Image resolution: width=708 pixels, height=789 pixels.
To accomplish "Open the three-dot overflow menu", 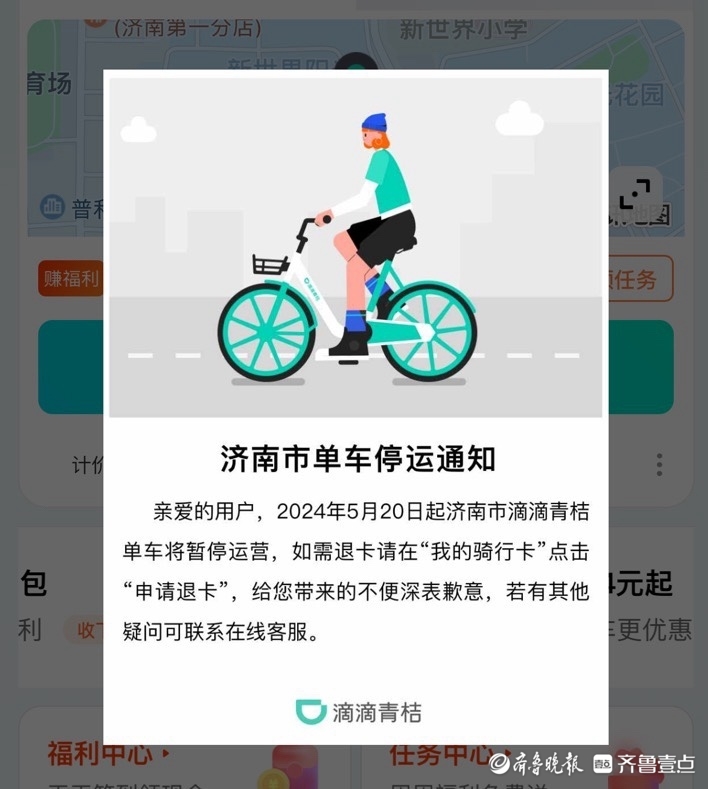I will point(659,464).
